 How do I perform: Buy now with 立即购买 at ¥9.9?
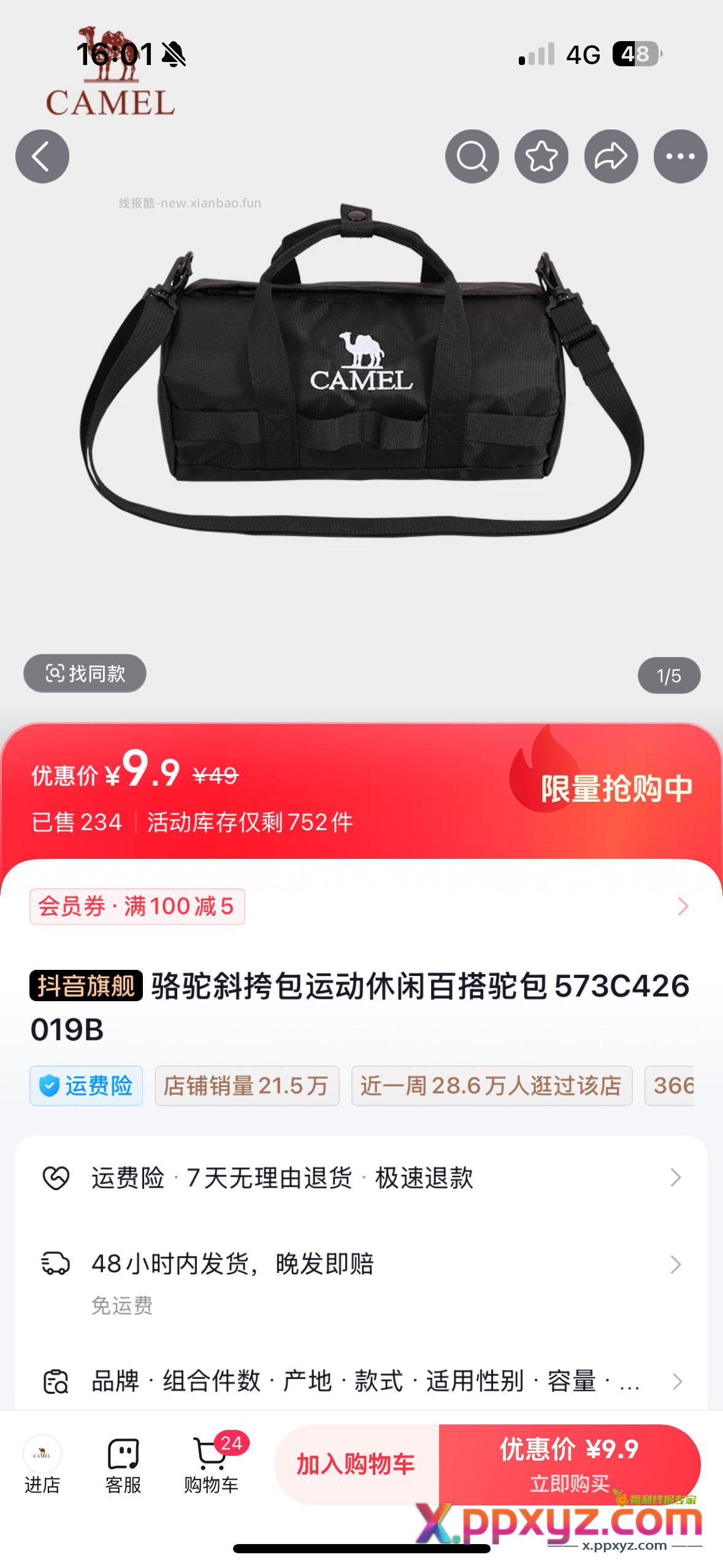coord(569,1464)
